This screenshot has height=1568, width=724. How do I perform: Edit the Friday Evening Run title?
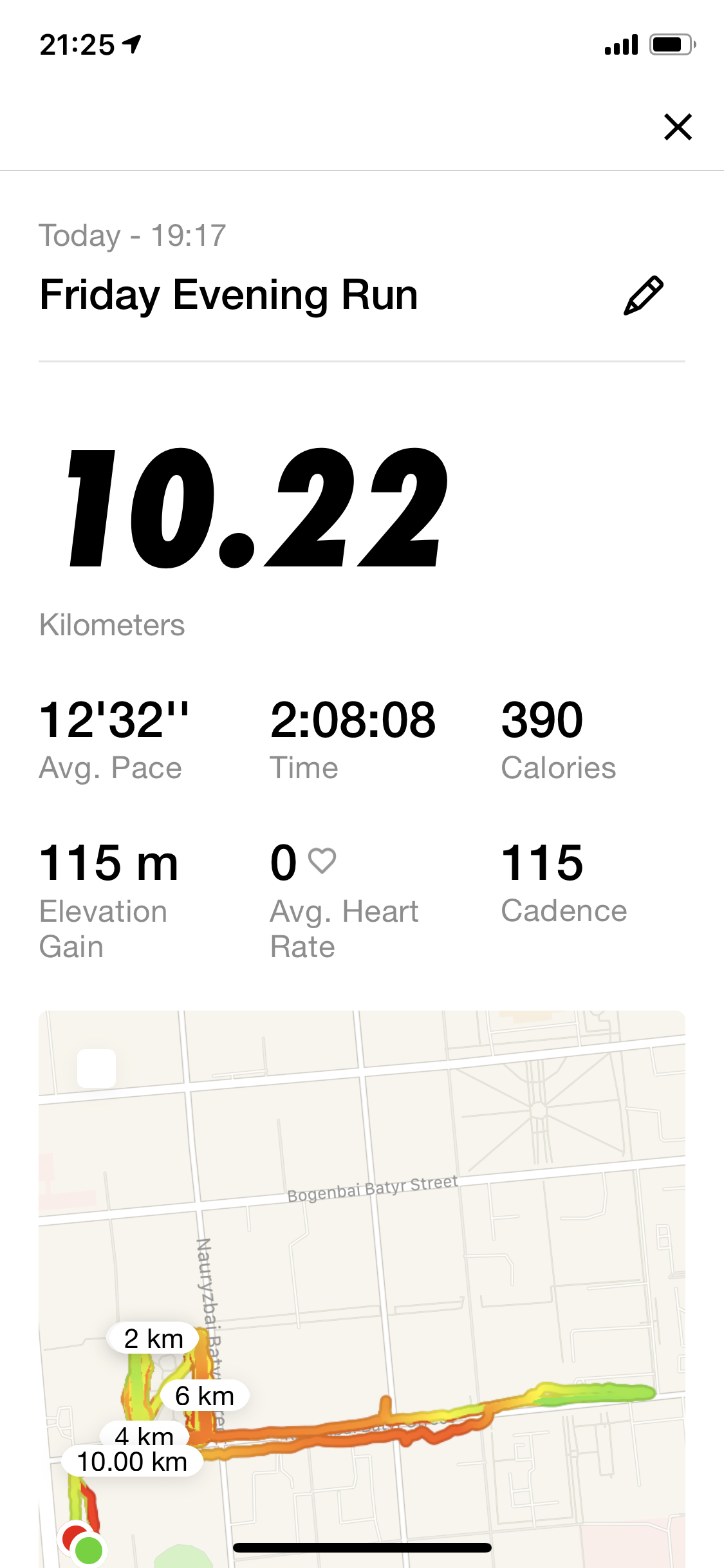pyautogui.click(x=643, y=295)
